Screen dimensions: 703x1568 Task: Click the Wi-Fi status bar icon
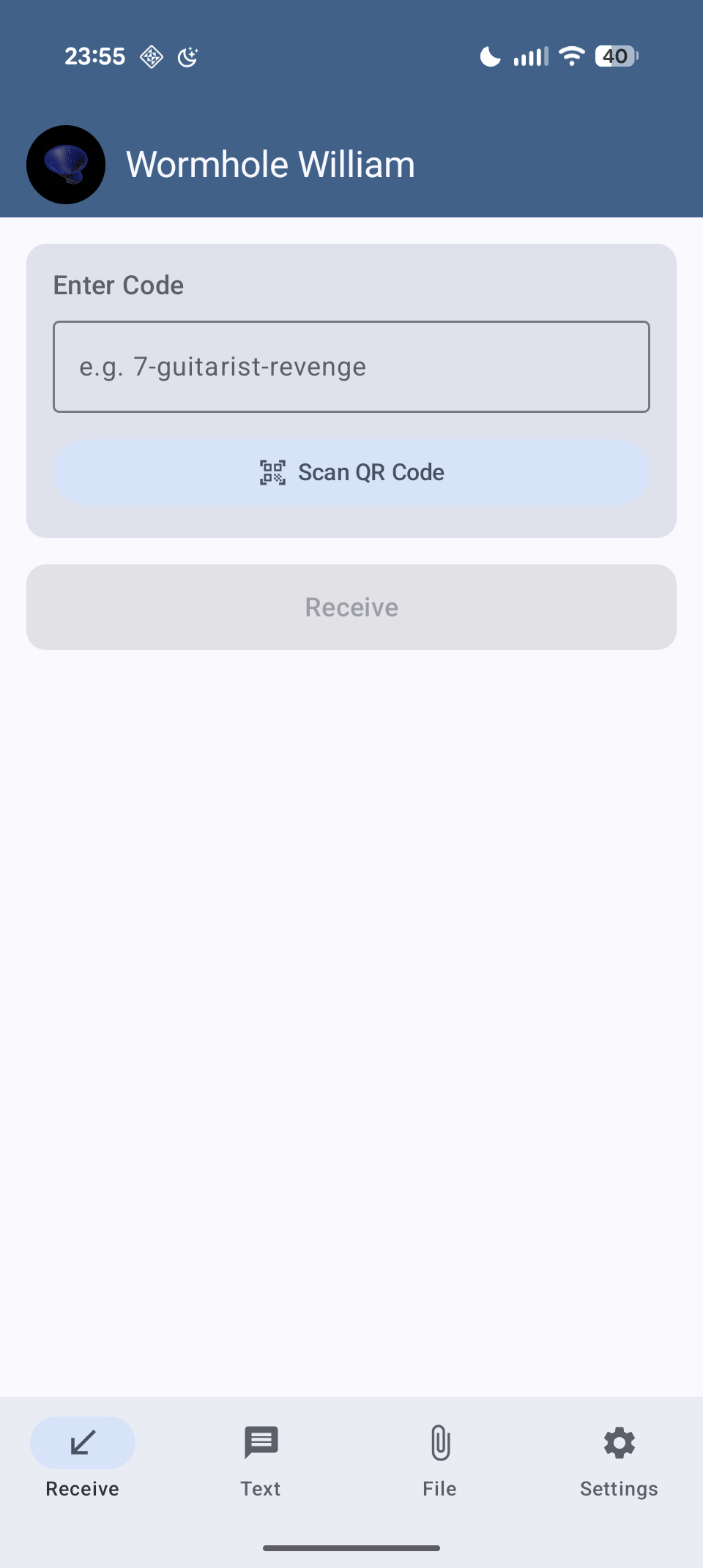coord(570,56)
